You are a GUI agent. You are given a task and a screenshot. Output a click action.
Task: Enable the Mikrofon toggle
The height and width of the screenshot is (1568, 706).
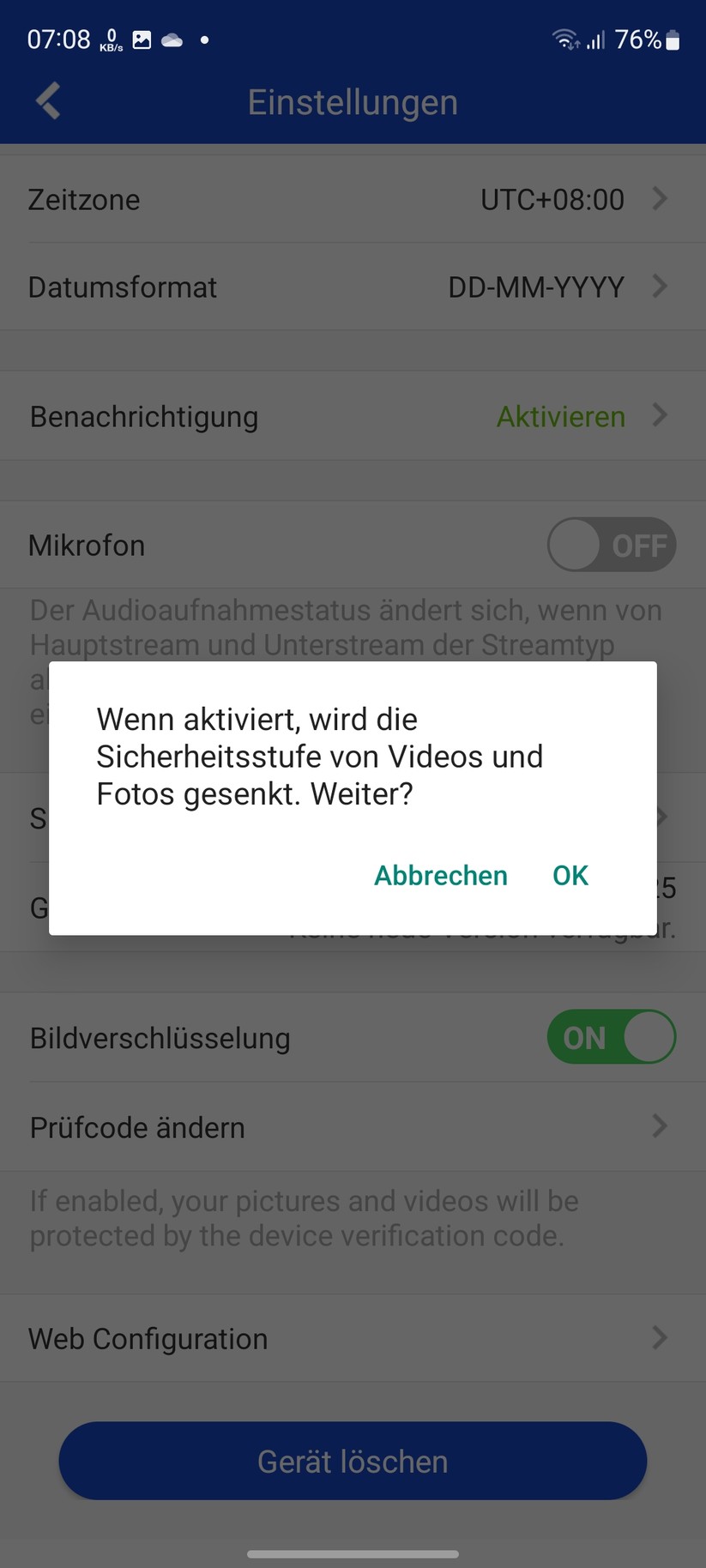tap(611, 545)
